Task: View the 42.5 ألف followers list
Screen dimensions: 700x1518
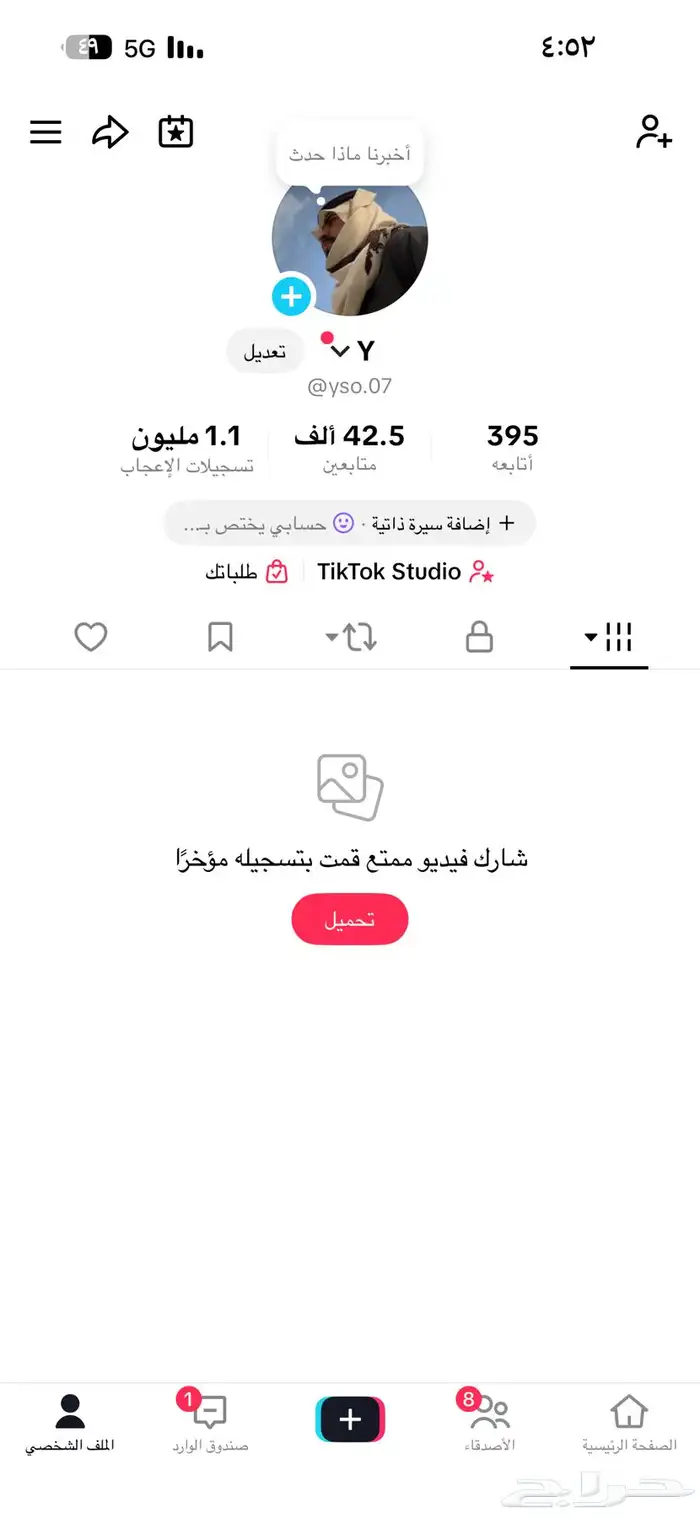Action: (349, 446)
